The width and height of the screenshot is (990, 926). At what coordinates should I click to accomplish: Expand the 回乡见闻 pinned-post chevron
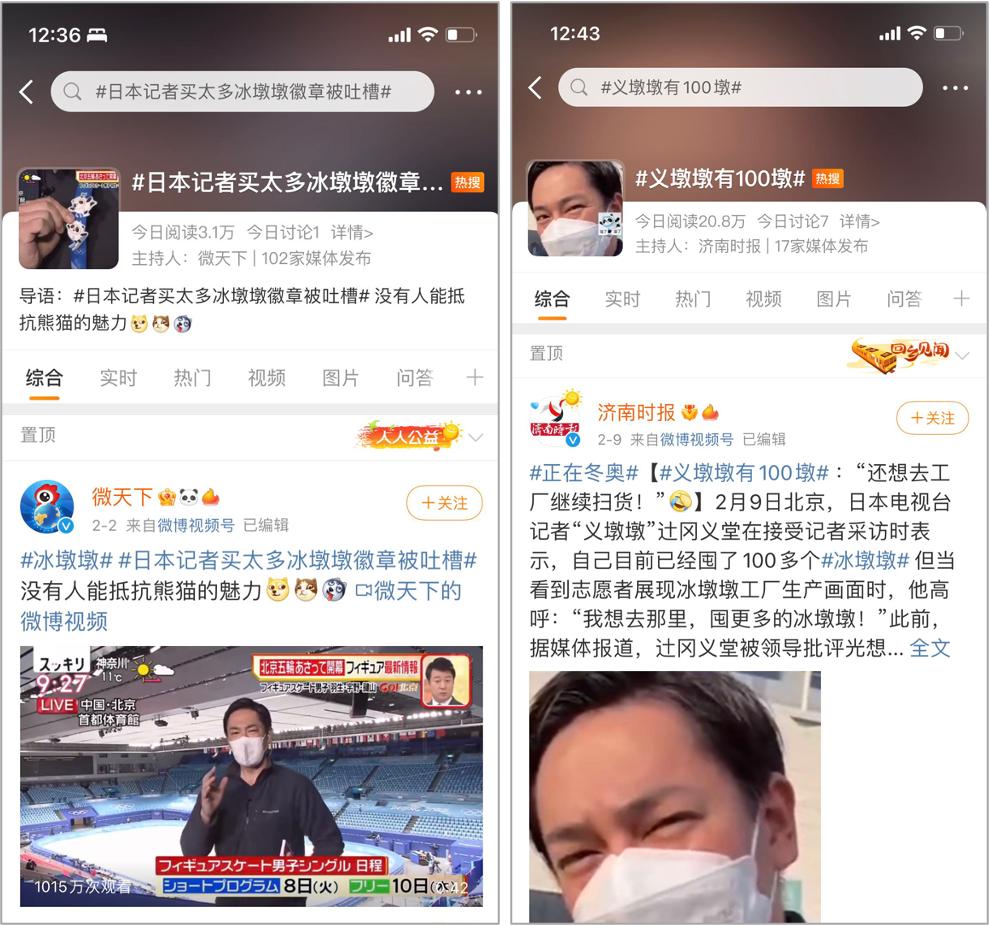(x=962, y=355)
